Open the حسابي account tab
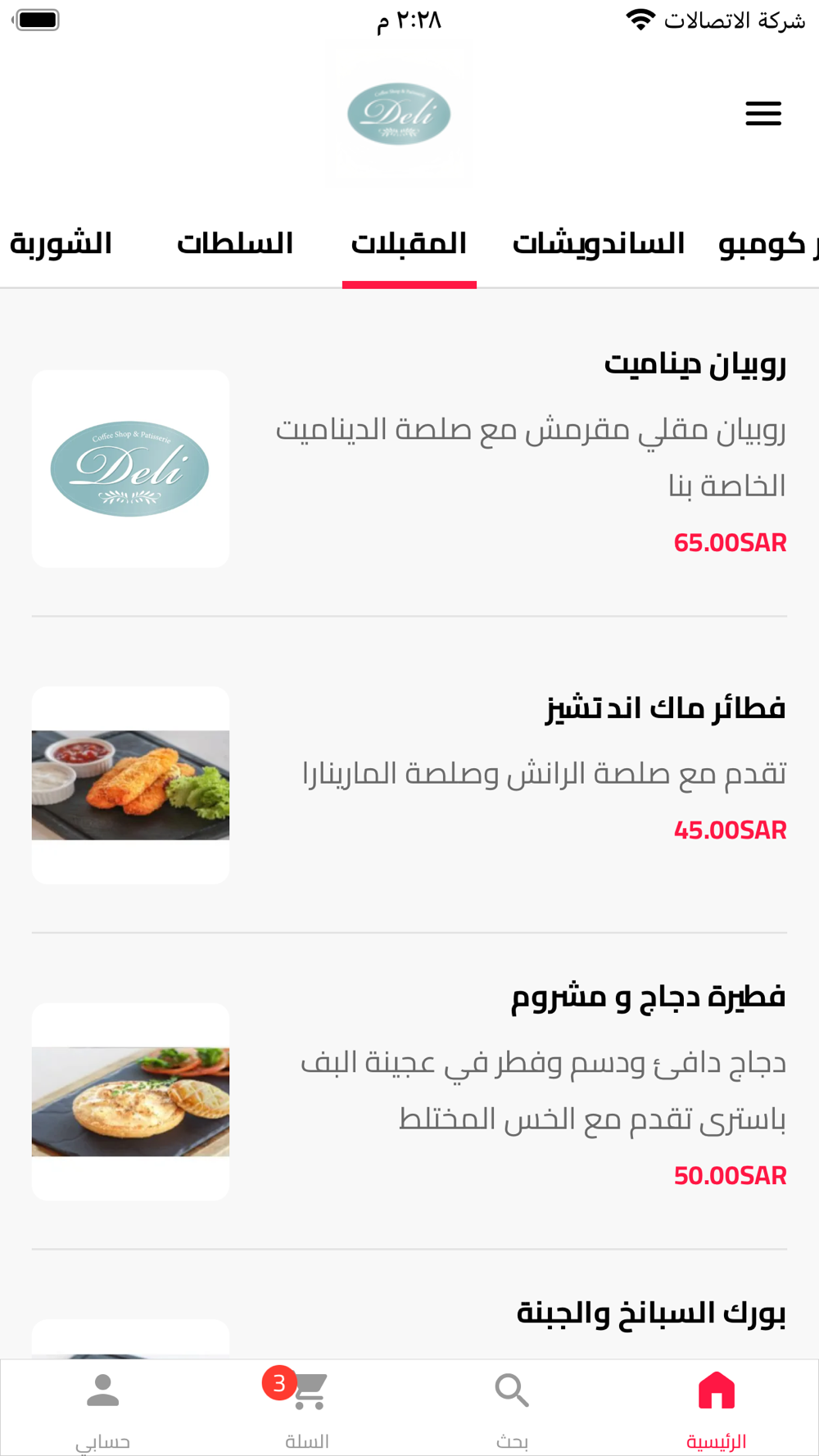Screen dimensions: 819x1456 click(x=102, y=1409)
